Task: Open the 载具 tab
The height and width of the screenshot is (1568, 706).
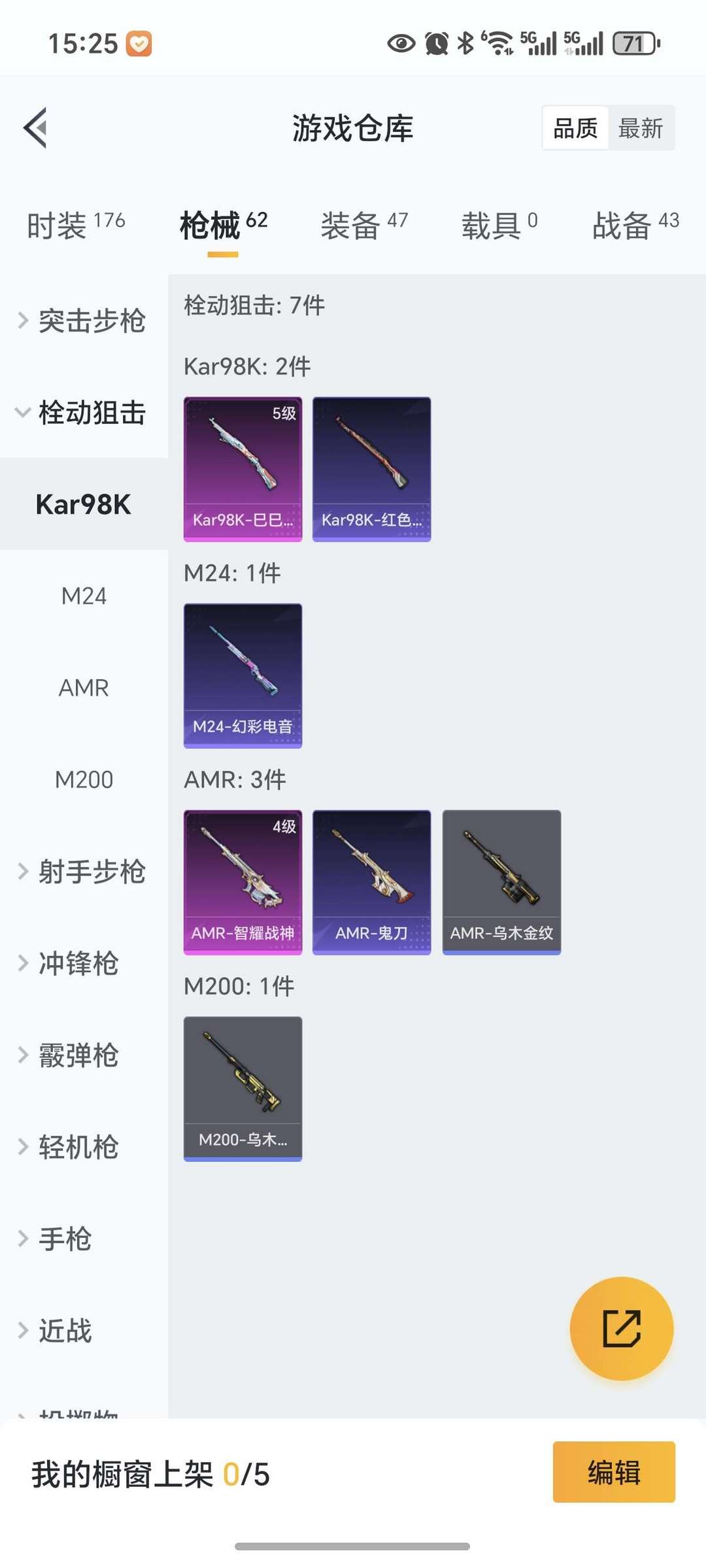Action: [x=500, y=225]
